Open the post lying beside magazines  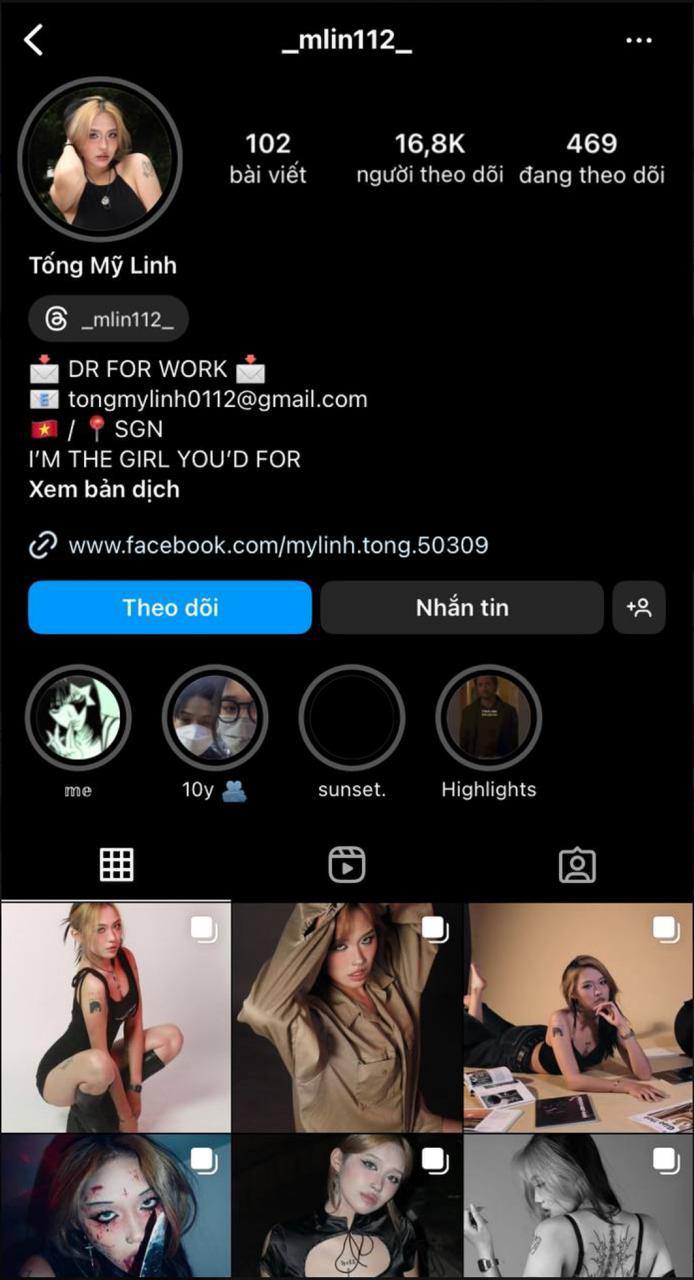pyautogui.click(x=578, y=1017)
